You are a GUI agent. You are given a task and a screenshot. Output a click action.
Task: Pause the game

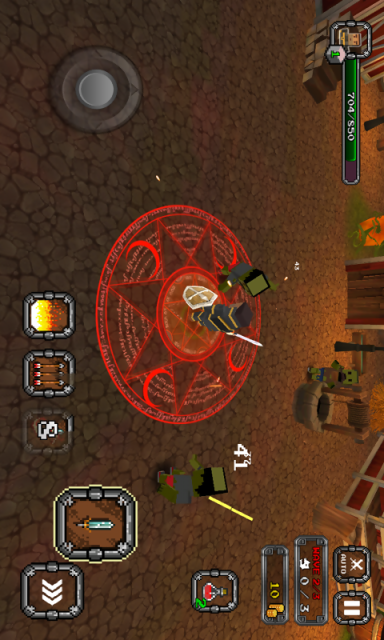pyautogui.click(x=352, y=608)
